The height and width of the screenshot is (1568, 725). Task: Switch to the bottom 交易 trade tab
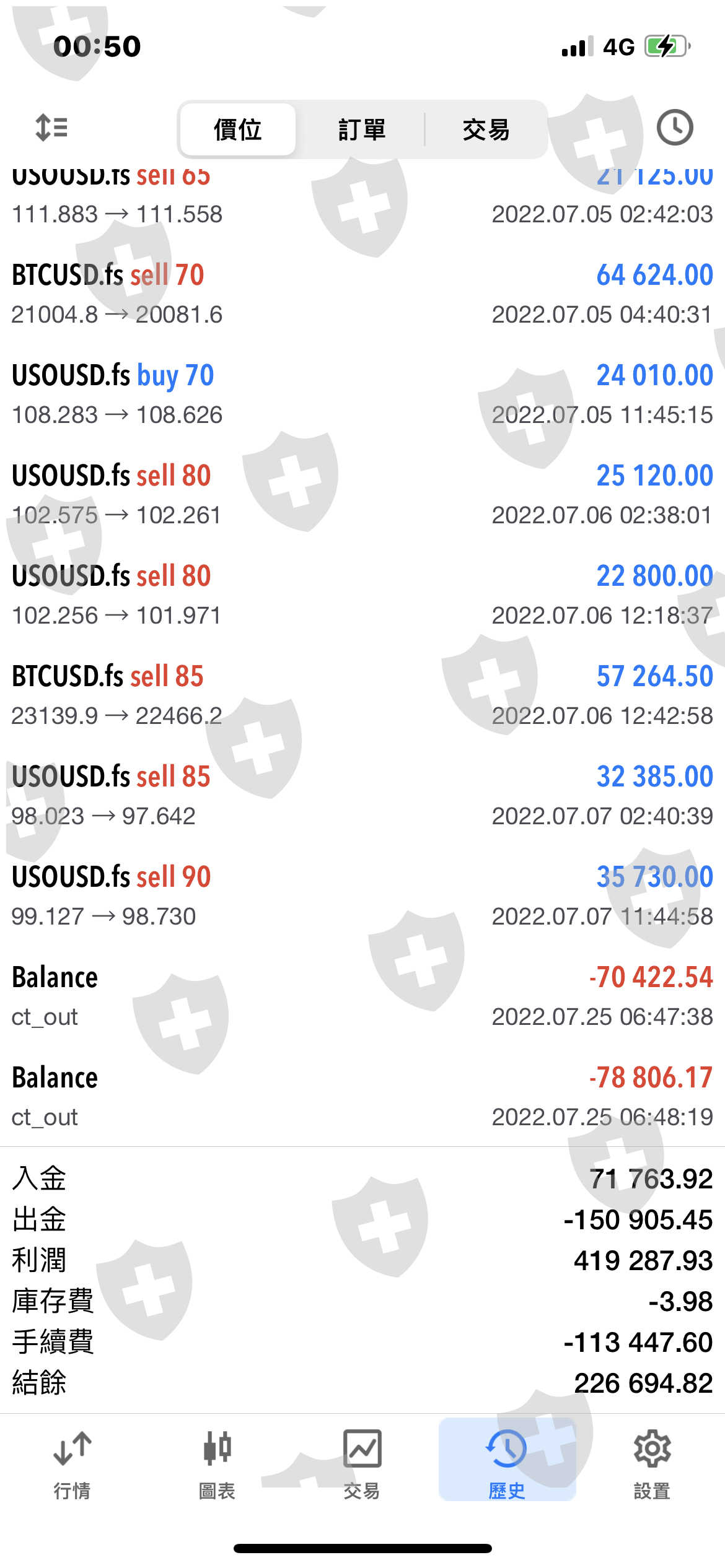[x=362, y=1465]
